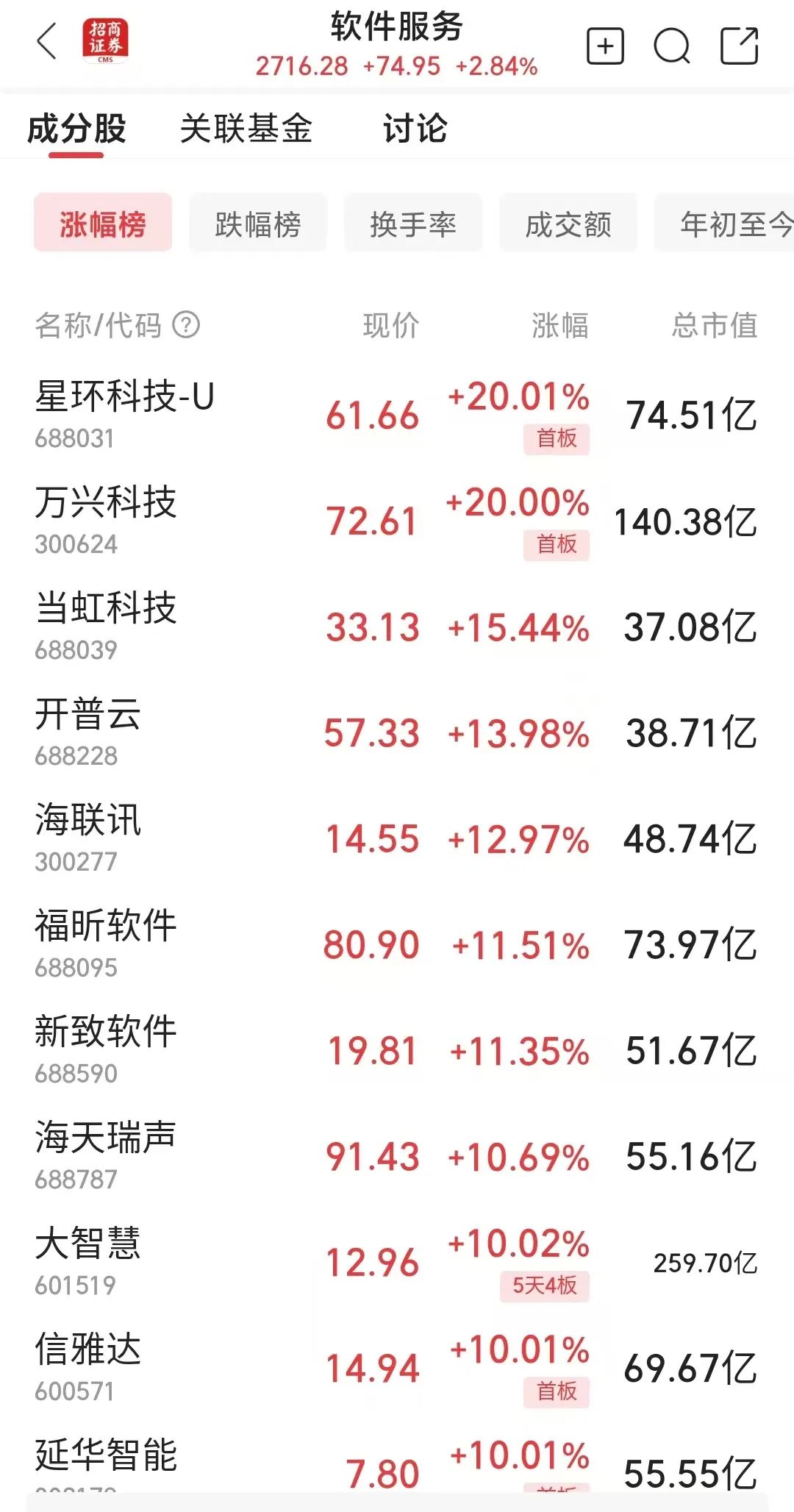
Task: Switch to the 讨论 tab
Action: (x=414, y=129)
